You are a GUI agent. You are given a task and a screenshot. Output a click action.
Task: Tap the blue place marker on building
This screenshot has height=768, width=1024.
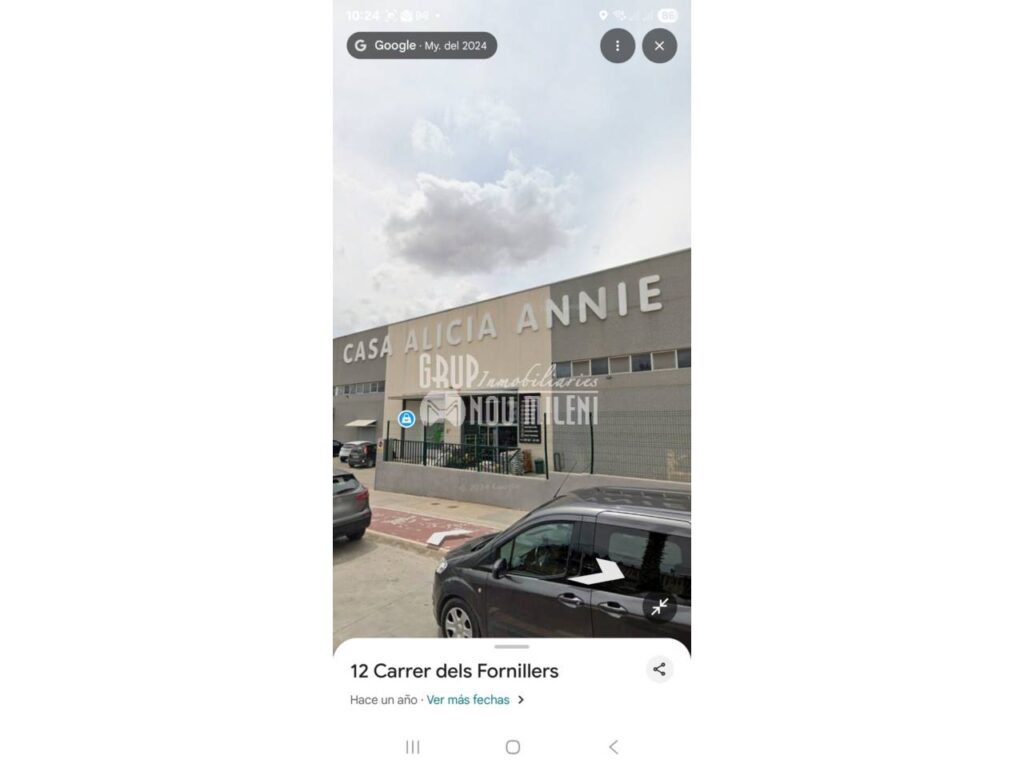click(x=406, y=419)
